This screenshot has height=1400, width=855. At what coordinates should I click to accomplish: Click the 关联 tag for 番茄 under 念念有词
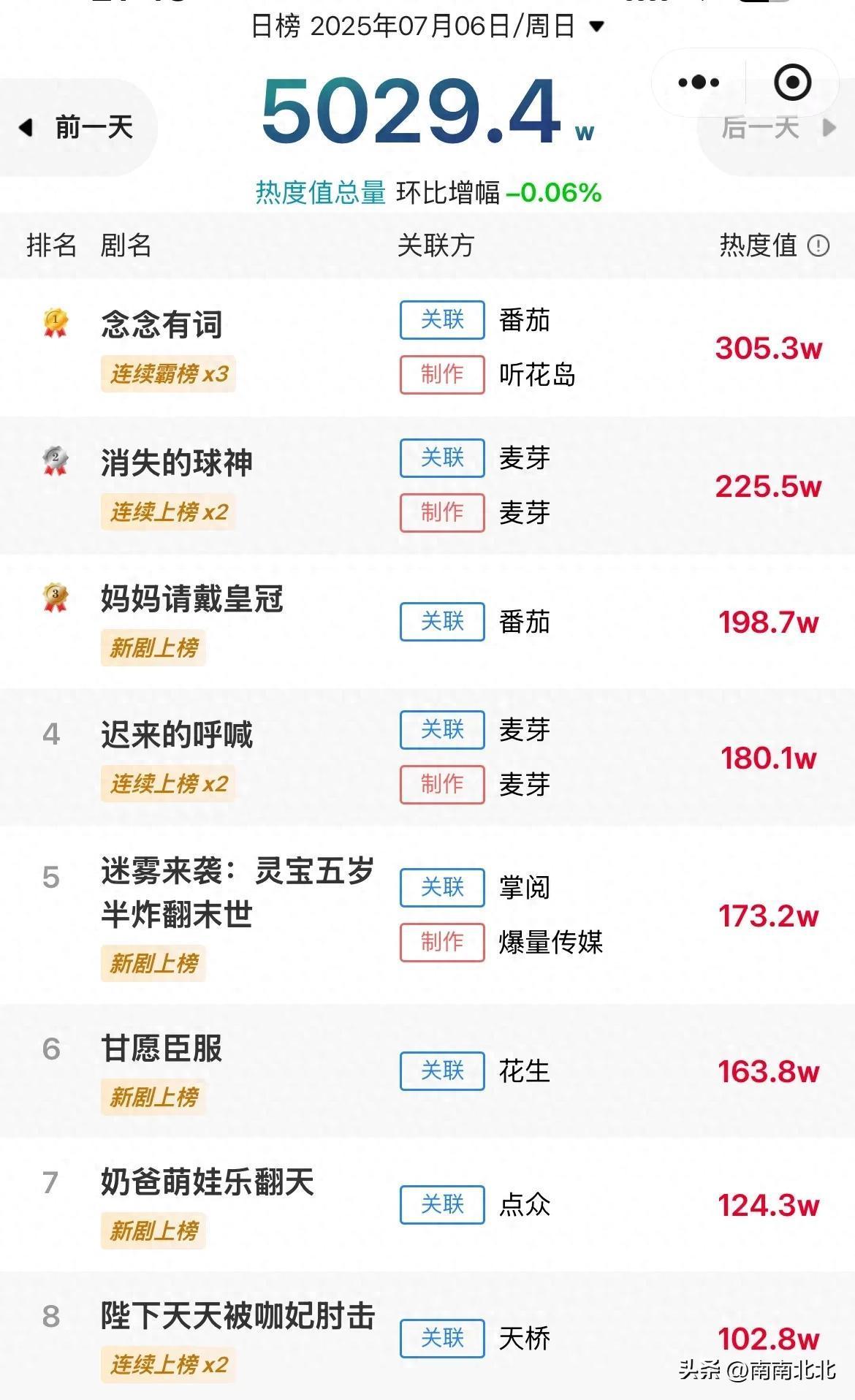(x=442, y=321)
